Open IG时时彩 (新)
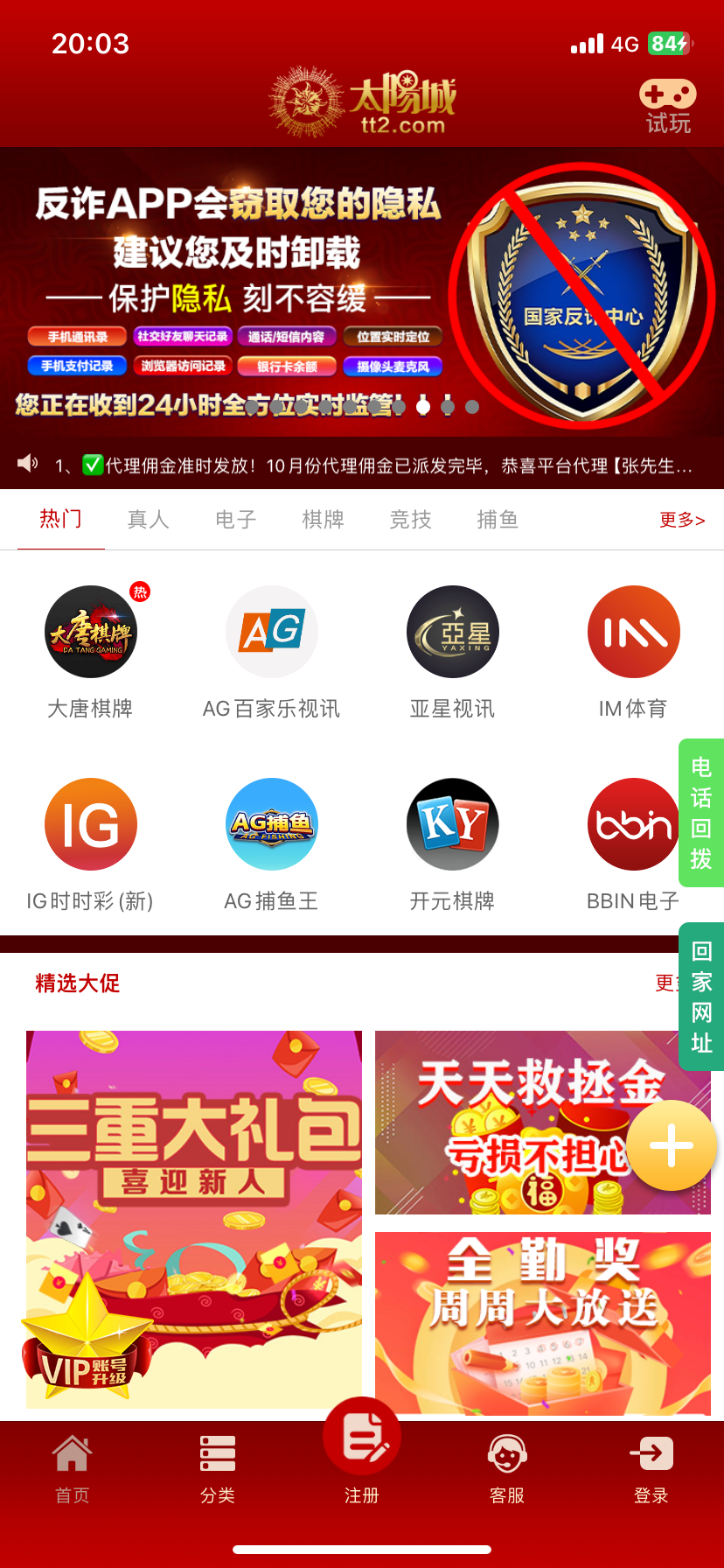 point(91,824)
